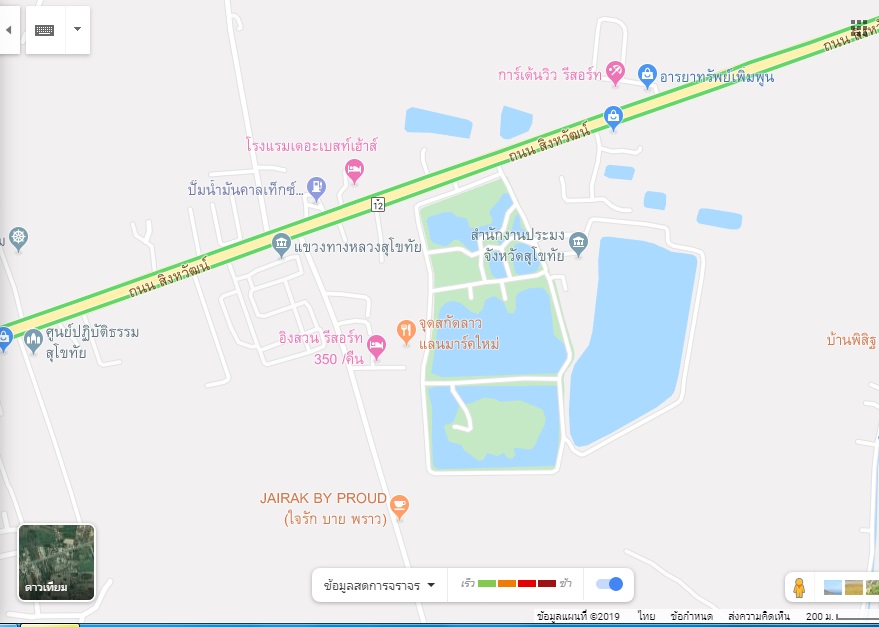
Task: Open the ข้อกำหนด terms link
Action: click(x=691, y=617)
